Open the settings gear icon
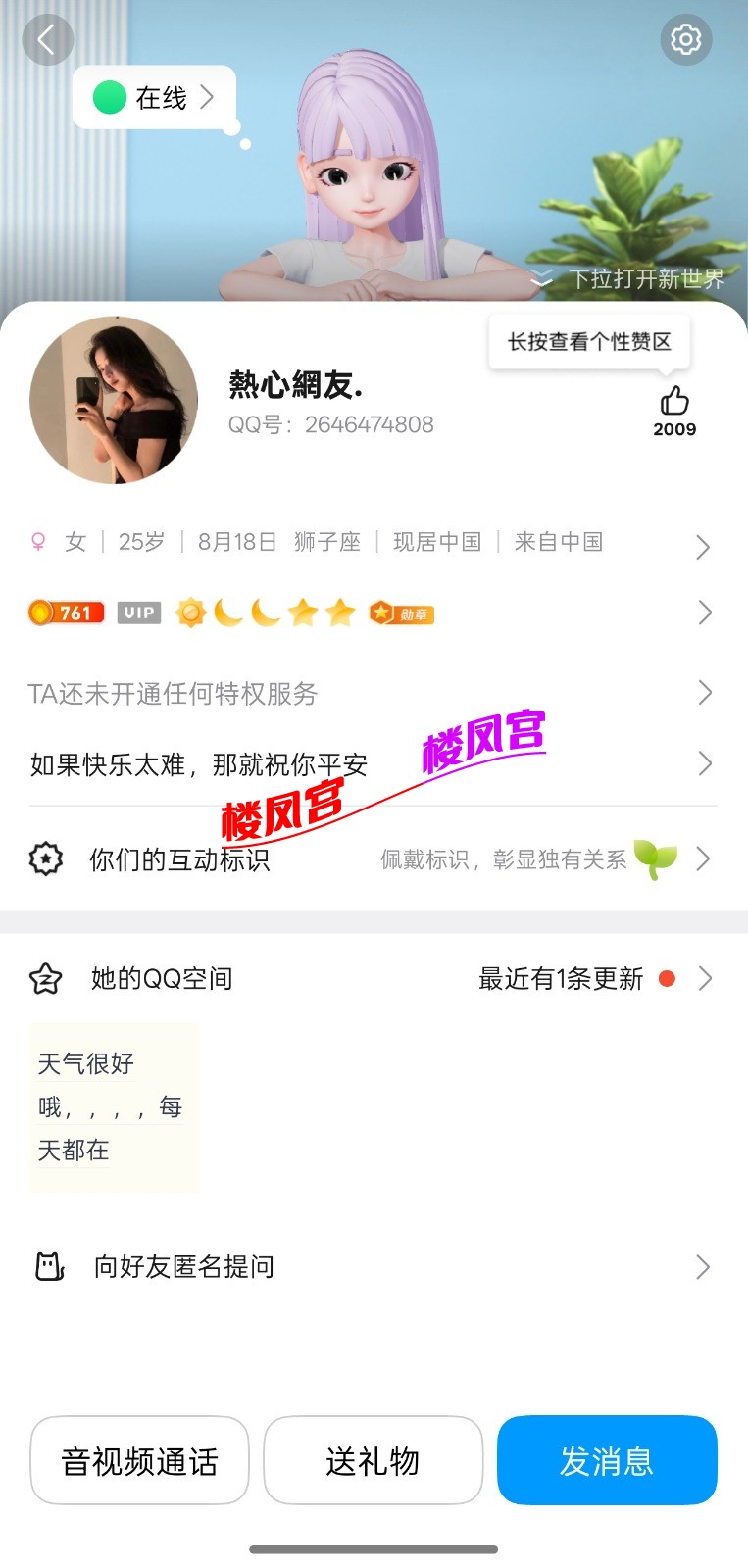Image resolution: width=748 pixels, height=1568 pixels. 685,40
